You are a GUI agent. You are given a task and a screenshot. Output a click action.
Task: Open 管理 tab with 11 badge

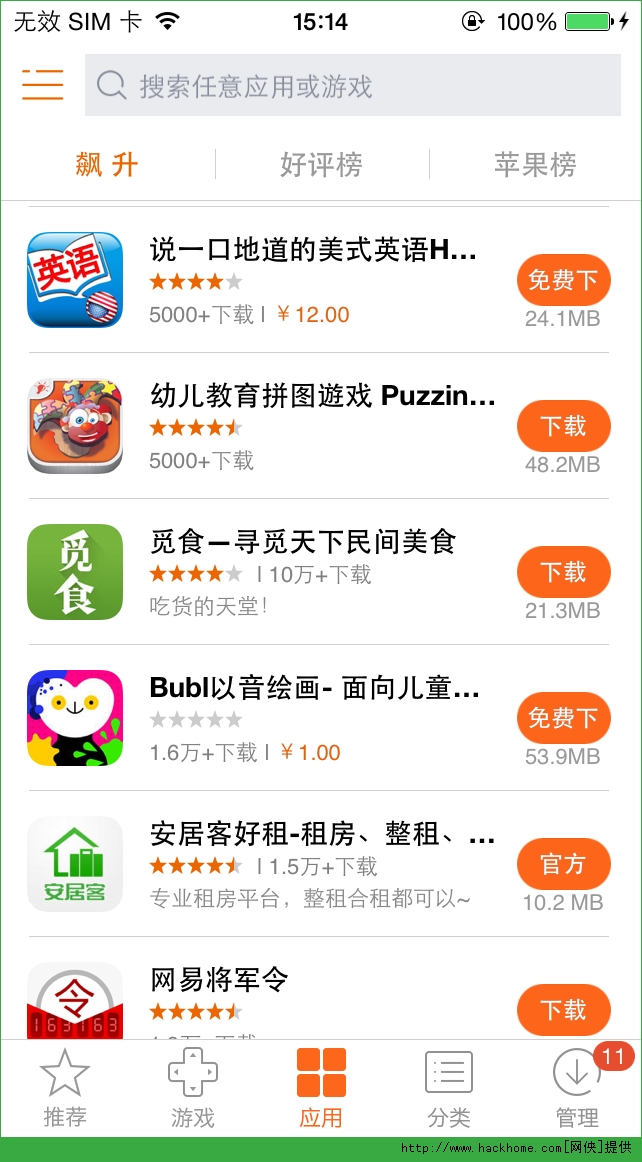(577, 1088)
